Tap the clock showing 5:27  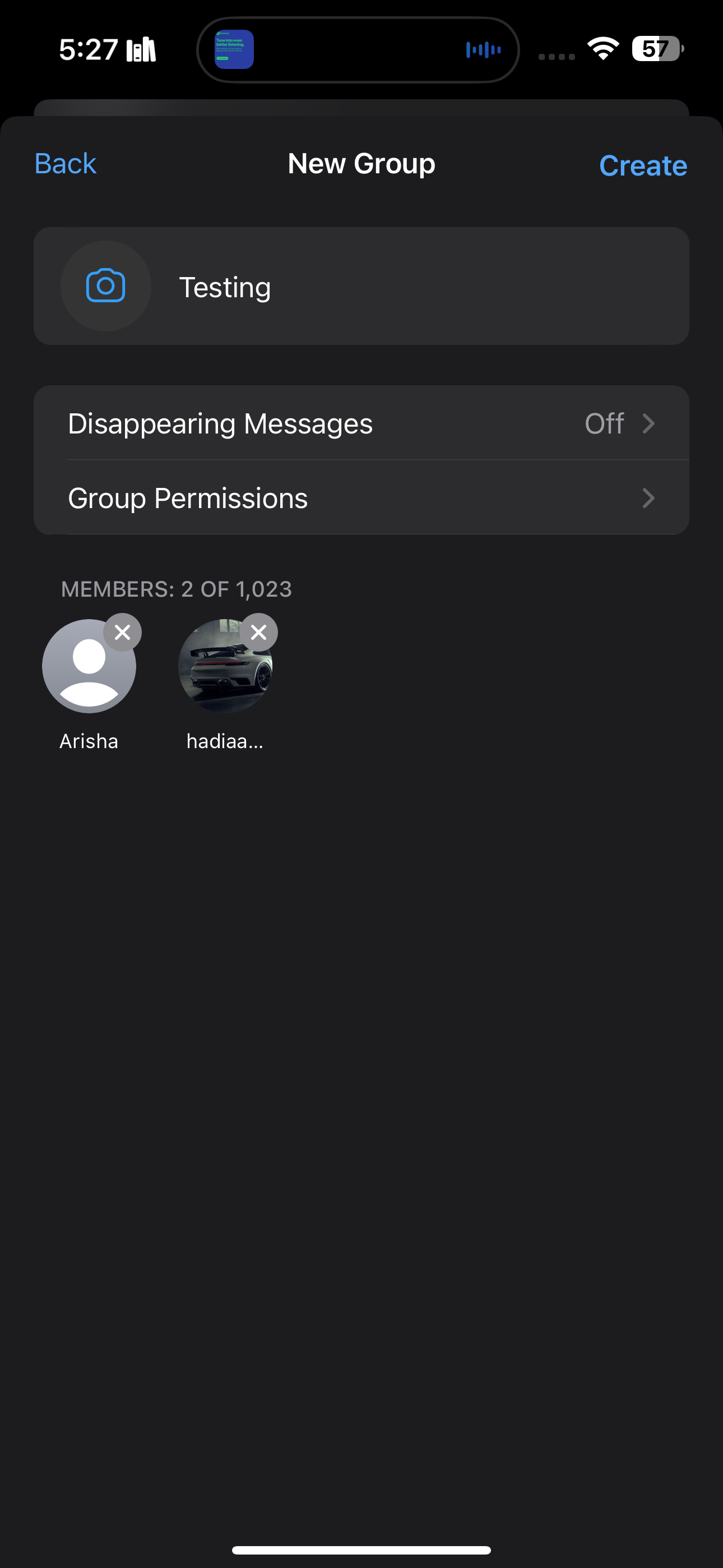pos(87,50)
